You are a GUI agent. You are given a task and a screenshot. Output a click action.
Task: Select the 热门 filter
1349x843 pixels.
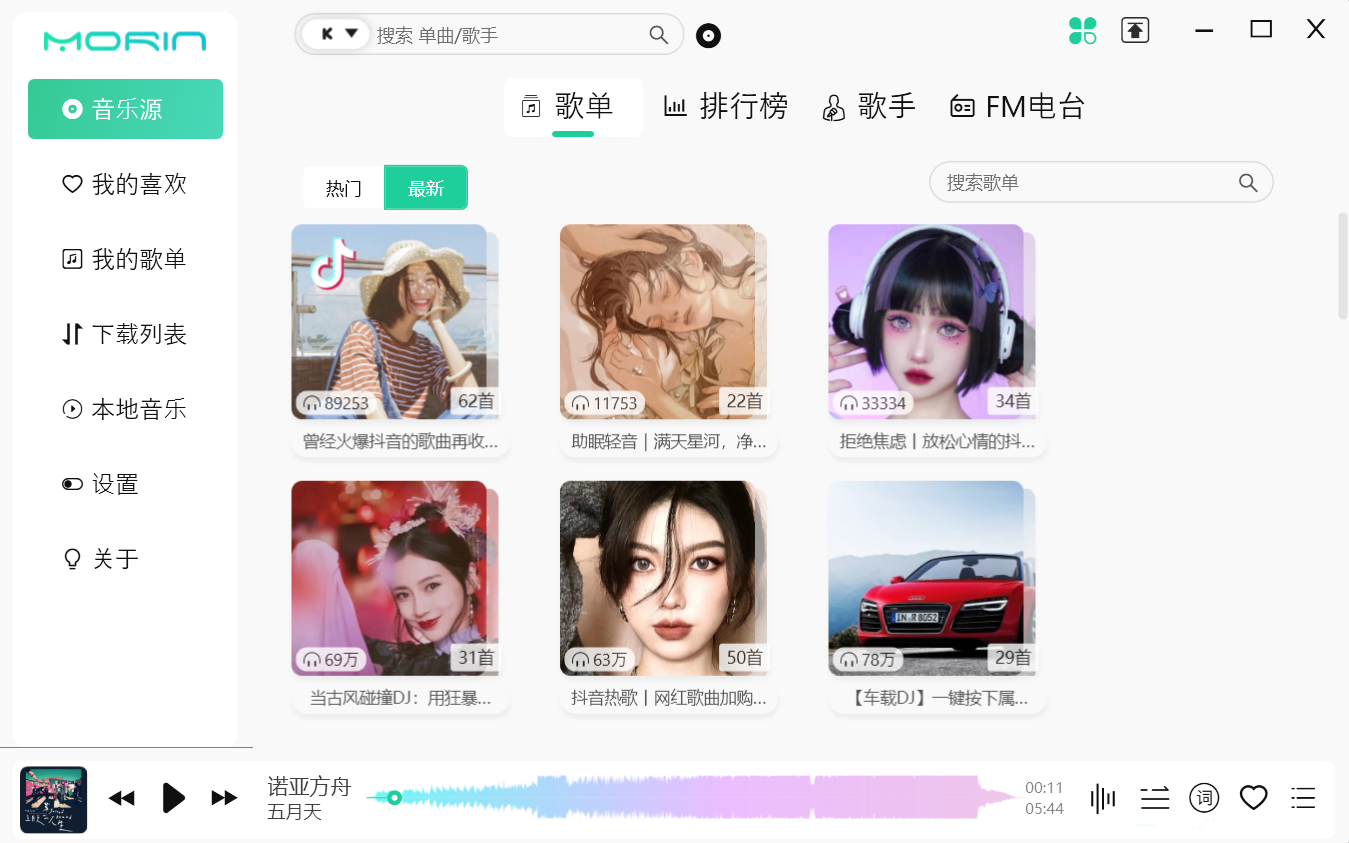pyautogui.click(x=343, y=188)
